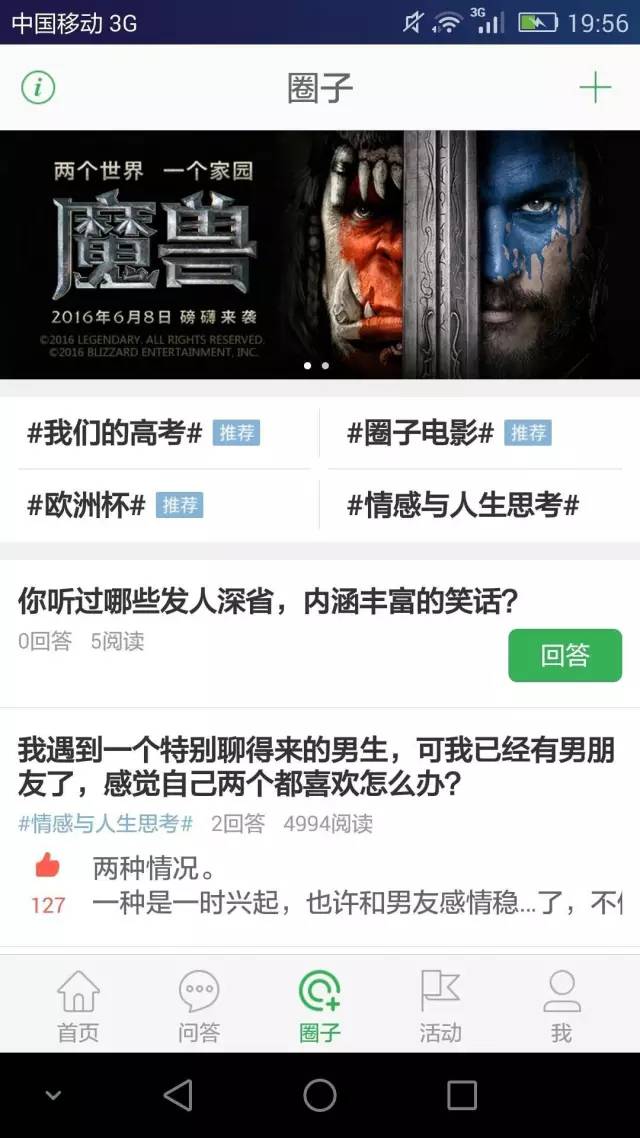Switch to the 问答 tab

click(x=199, y=1006)
